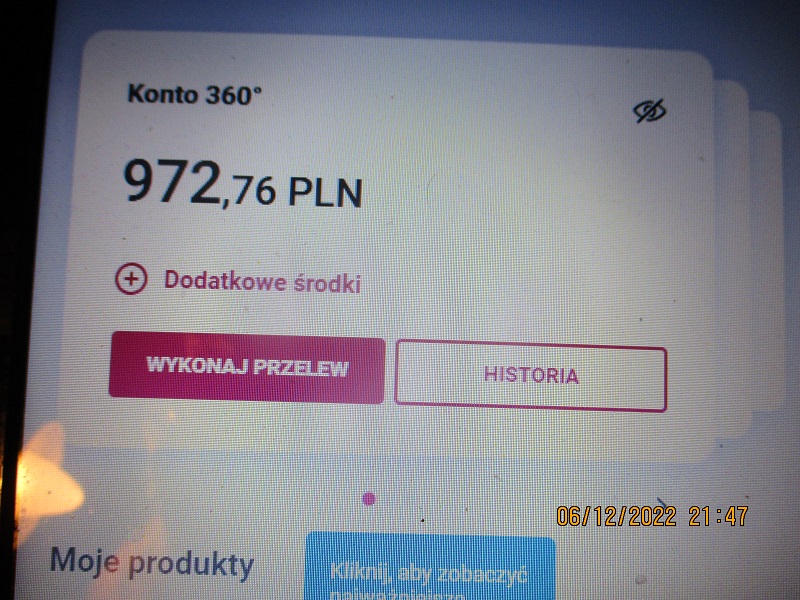Viewport: 800px width, 600px height.
Task: Tap the Wykonaj przelew button
Action: point(247,368)
